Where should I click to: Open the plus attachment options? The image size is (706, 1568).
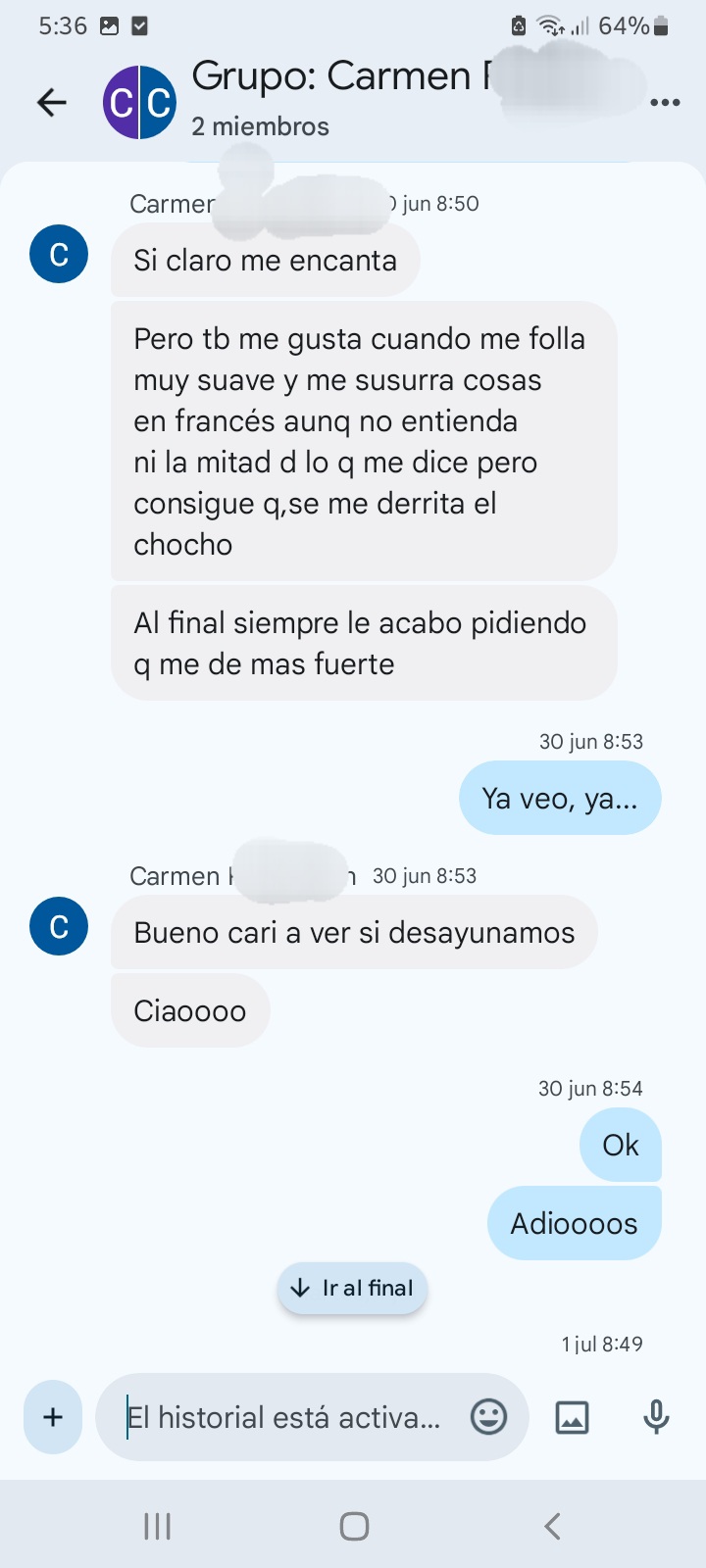pos(53,1416)
